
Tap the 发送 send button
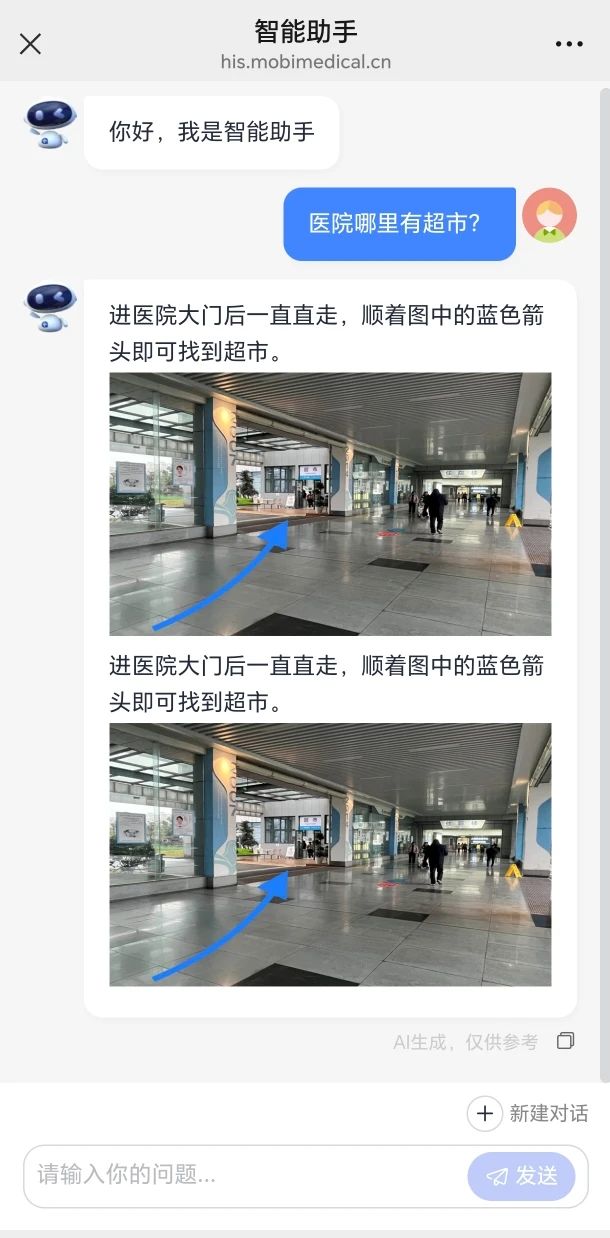[521, 1176]
